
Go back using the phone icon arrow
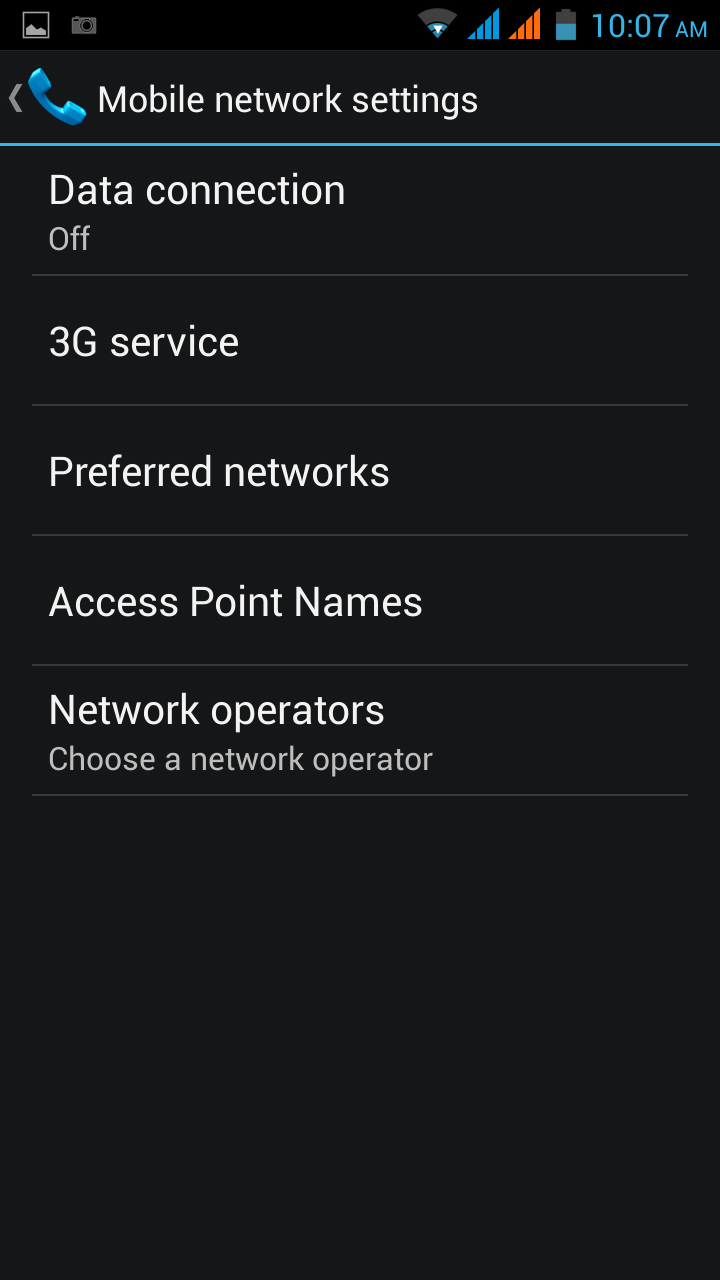point(45,98)
